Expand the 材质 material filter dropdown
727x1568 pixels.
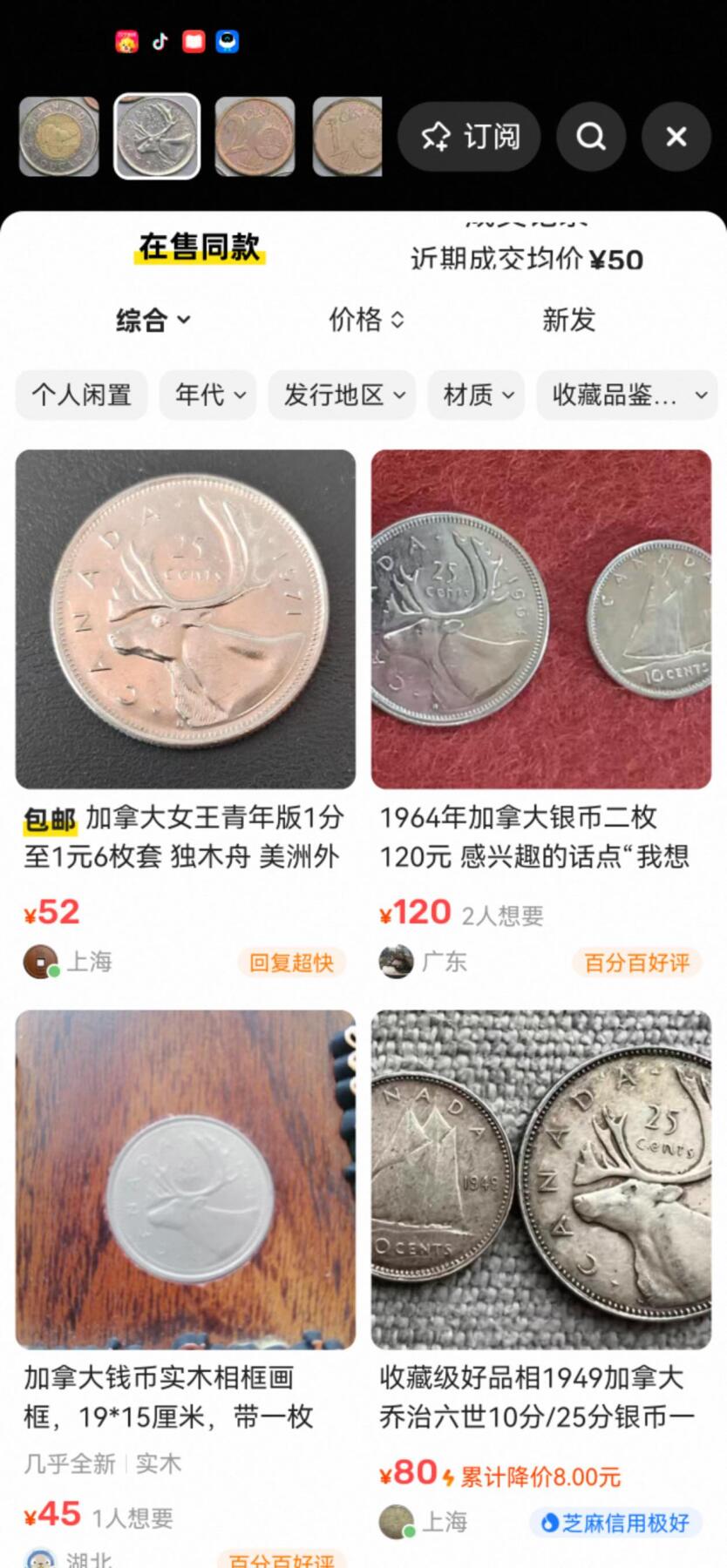(x=476, y=395)
